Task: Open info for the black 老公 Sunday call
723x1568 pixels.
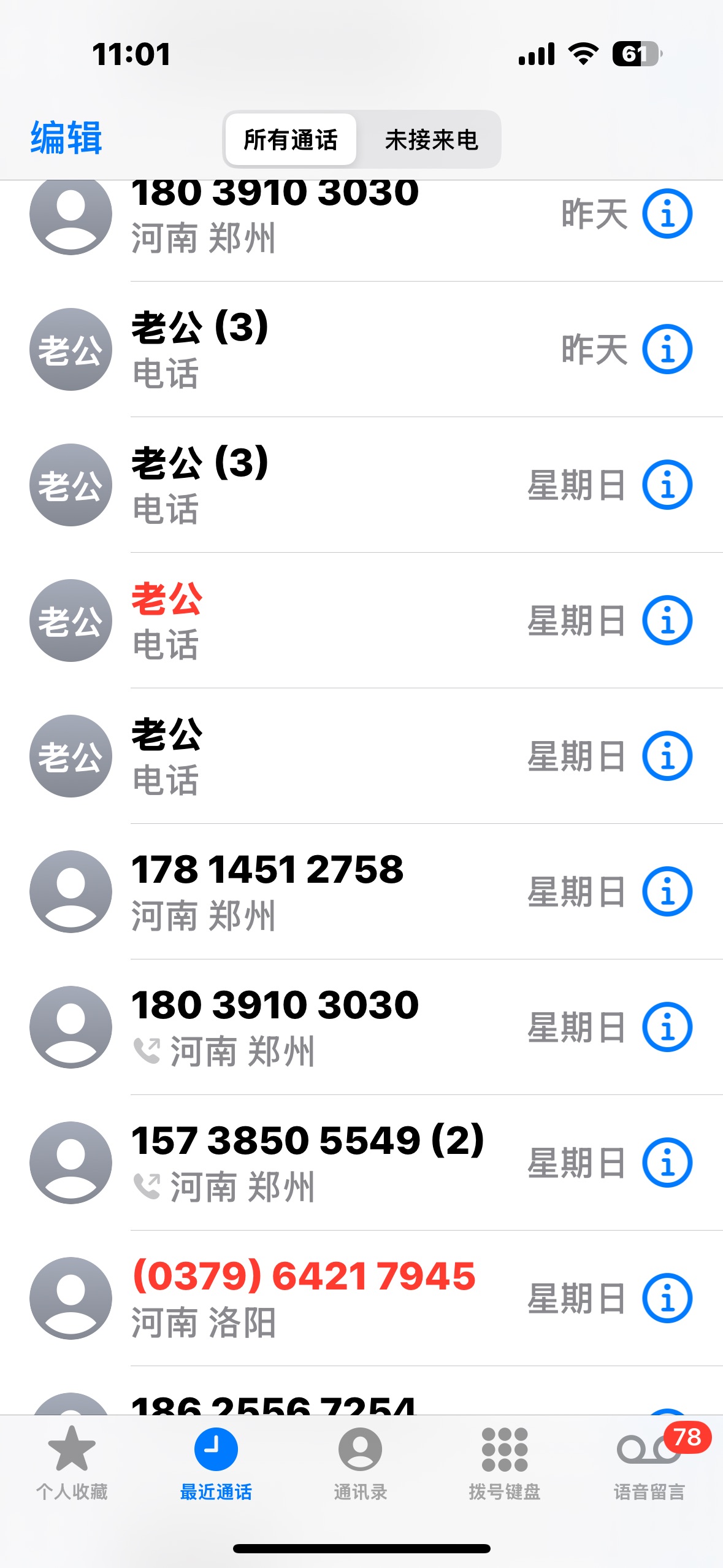Action: coord(667,756)
